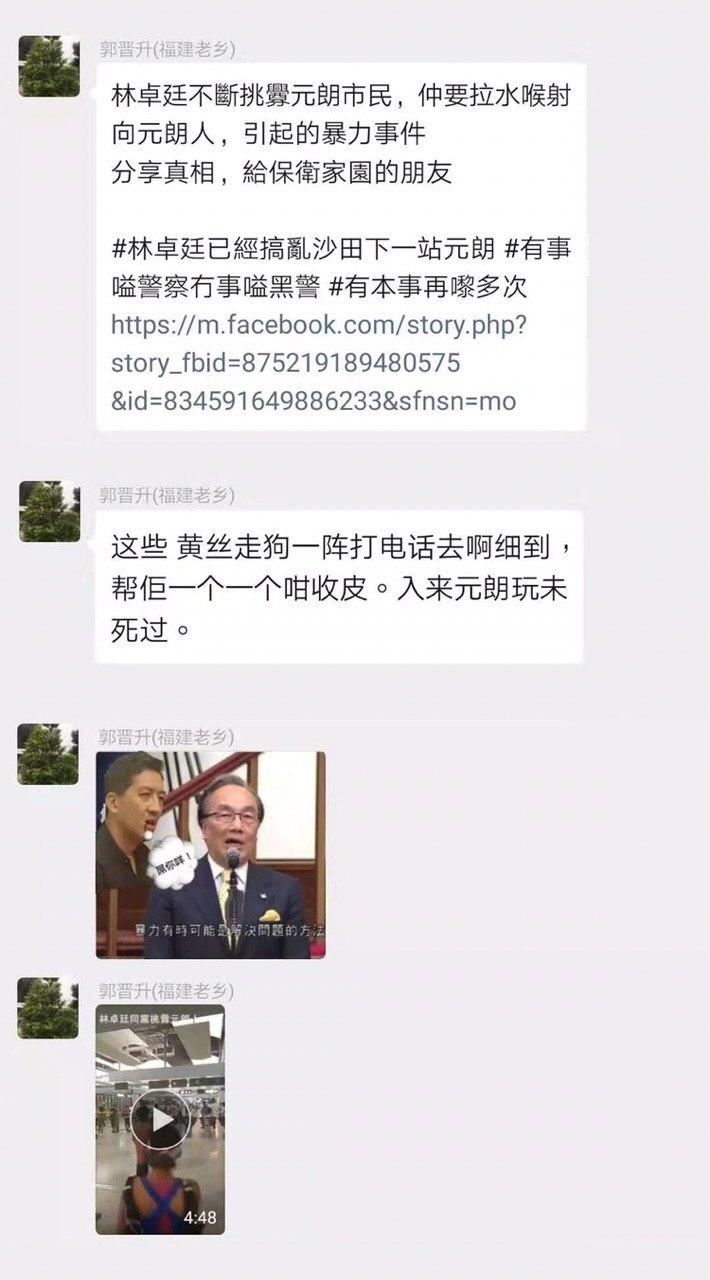Viewport: 710px width, 1280px height.
Task: Play the 4:48 video message
Action: coord(160,1119)
